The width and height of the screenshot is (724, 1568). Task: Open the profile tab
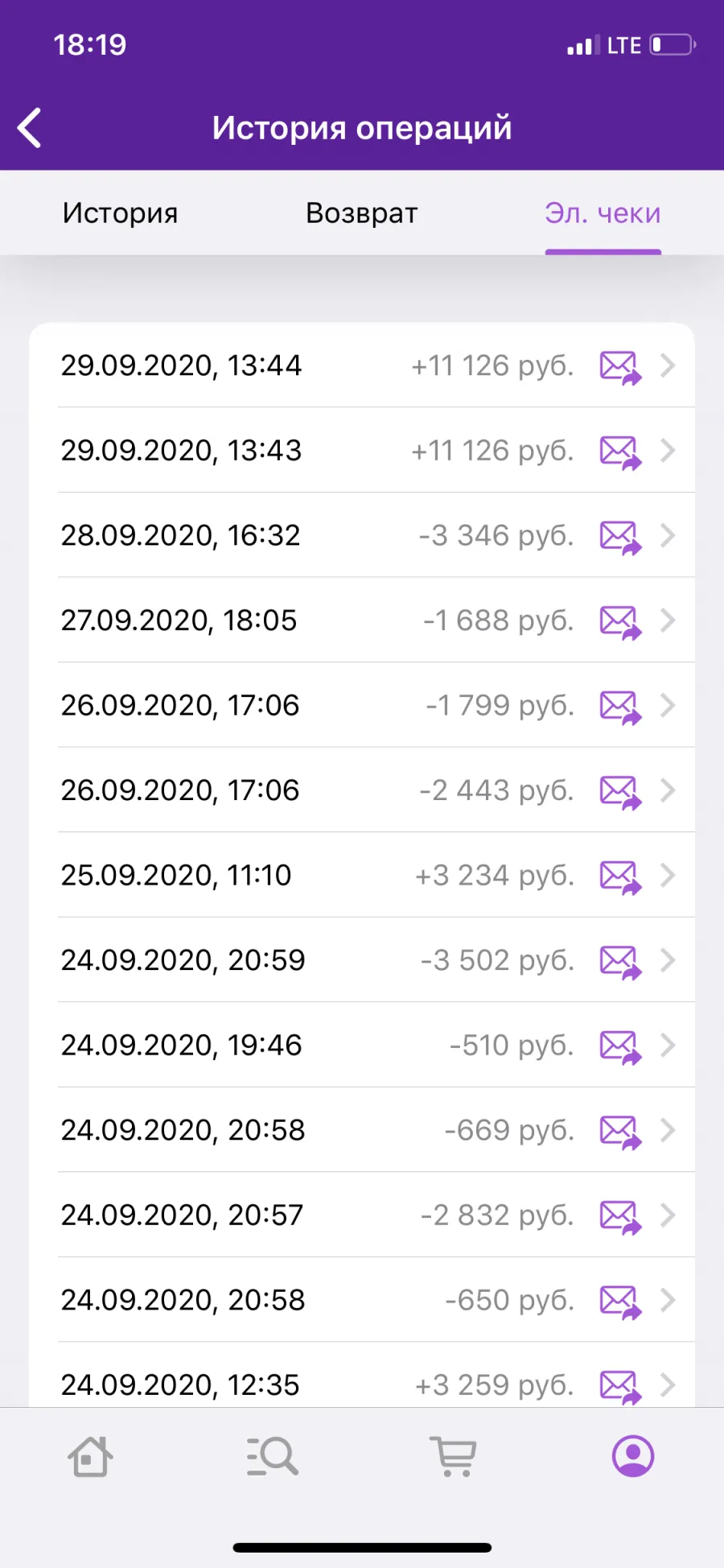(633, 1456)
